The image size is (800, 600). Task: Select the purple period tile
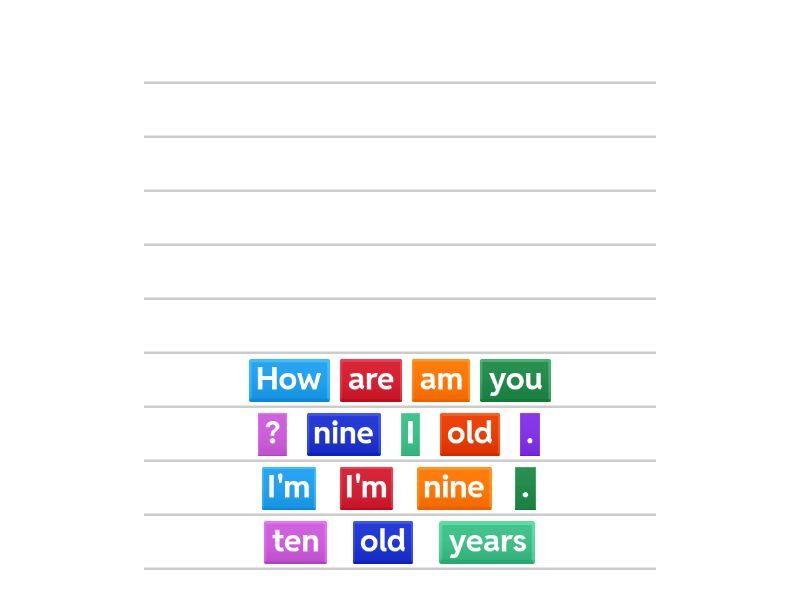[530, 434]
